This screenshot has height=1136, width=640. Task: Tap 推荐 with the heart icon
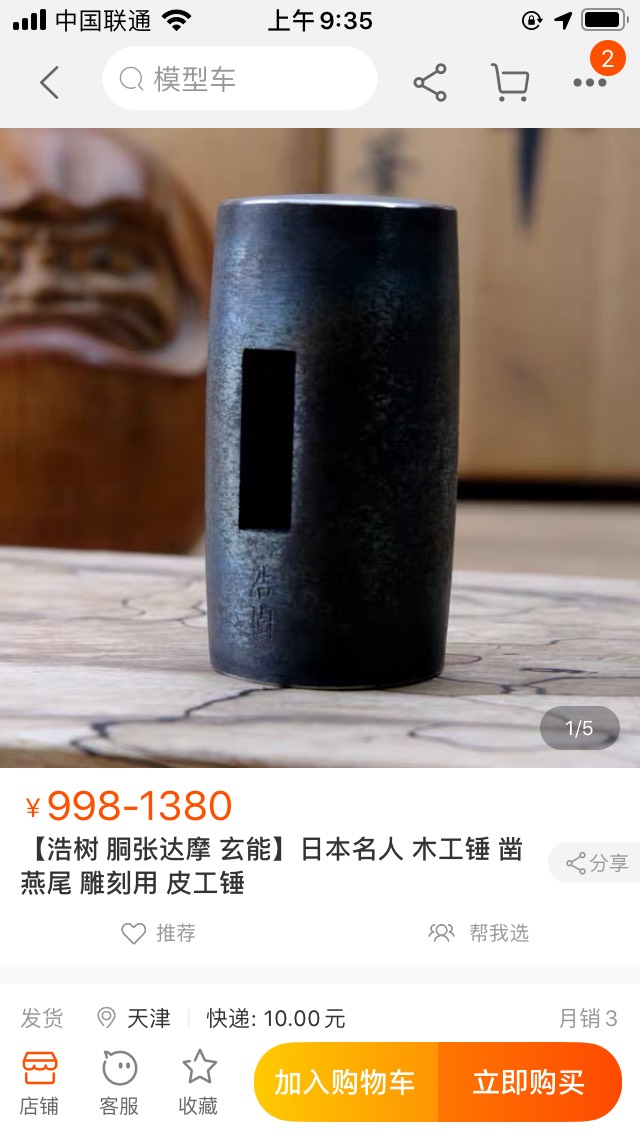pos(159,932)
